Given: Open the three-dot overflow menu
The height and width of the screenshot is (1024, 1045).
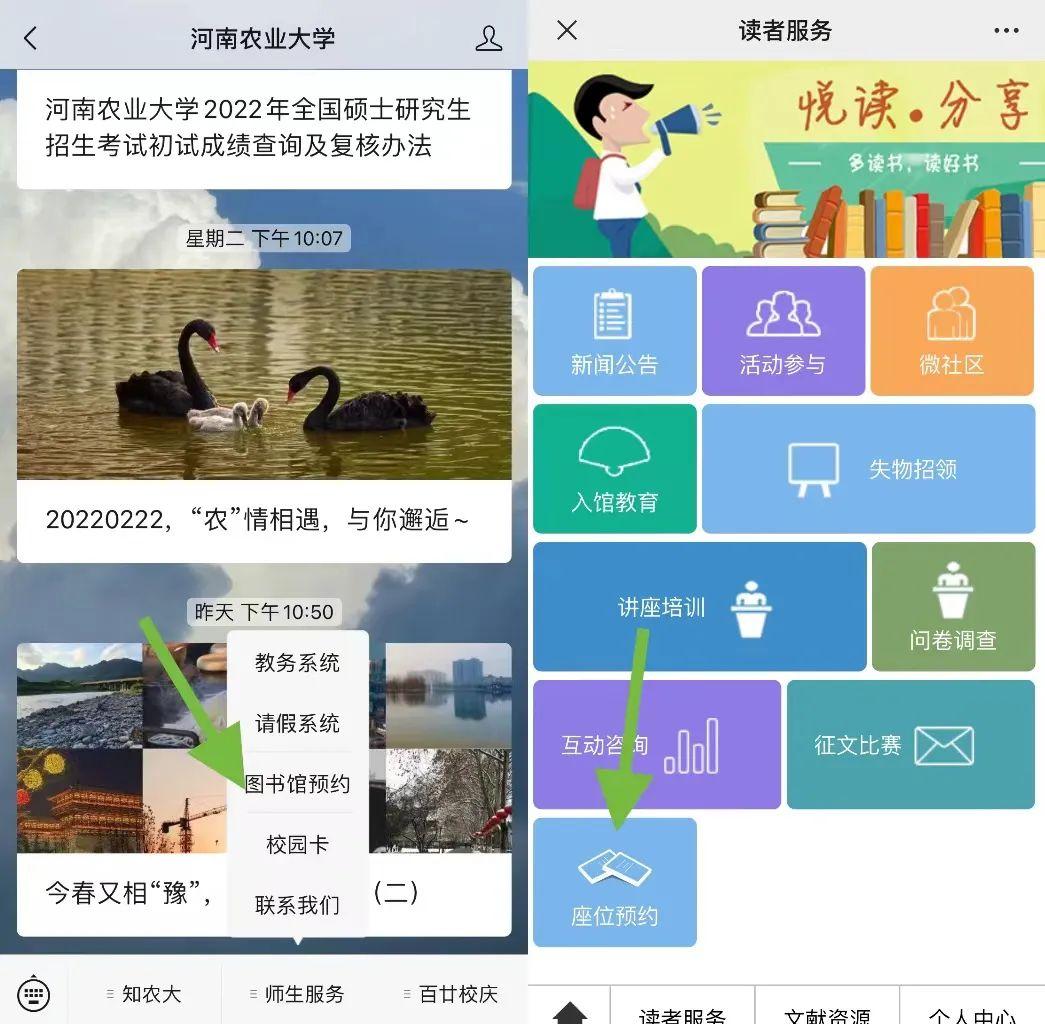Looking at the screenshot, I should pyautogui.click(x=1006, y=31).
